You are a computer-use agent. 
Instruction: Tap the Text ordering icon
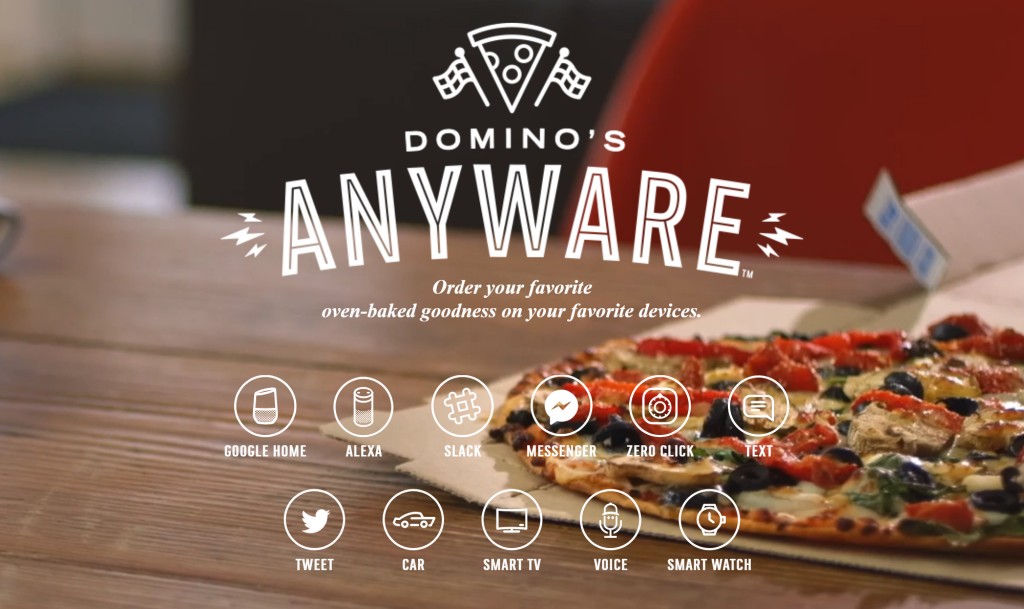758,406
